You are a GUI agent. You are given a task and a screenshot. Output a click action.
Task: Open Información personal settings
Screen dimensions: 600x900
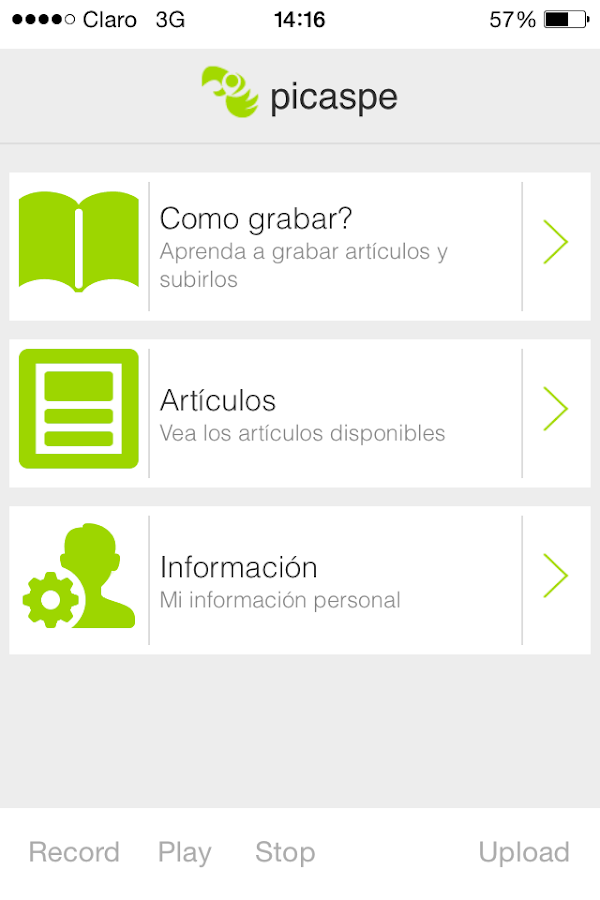[300, 580]
